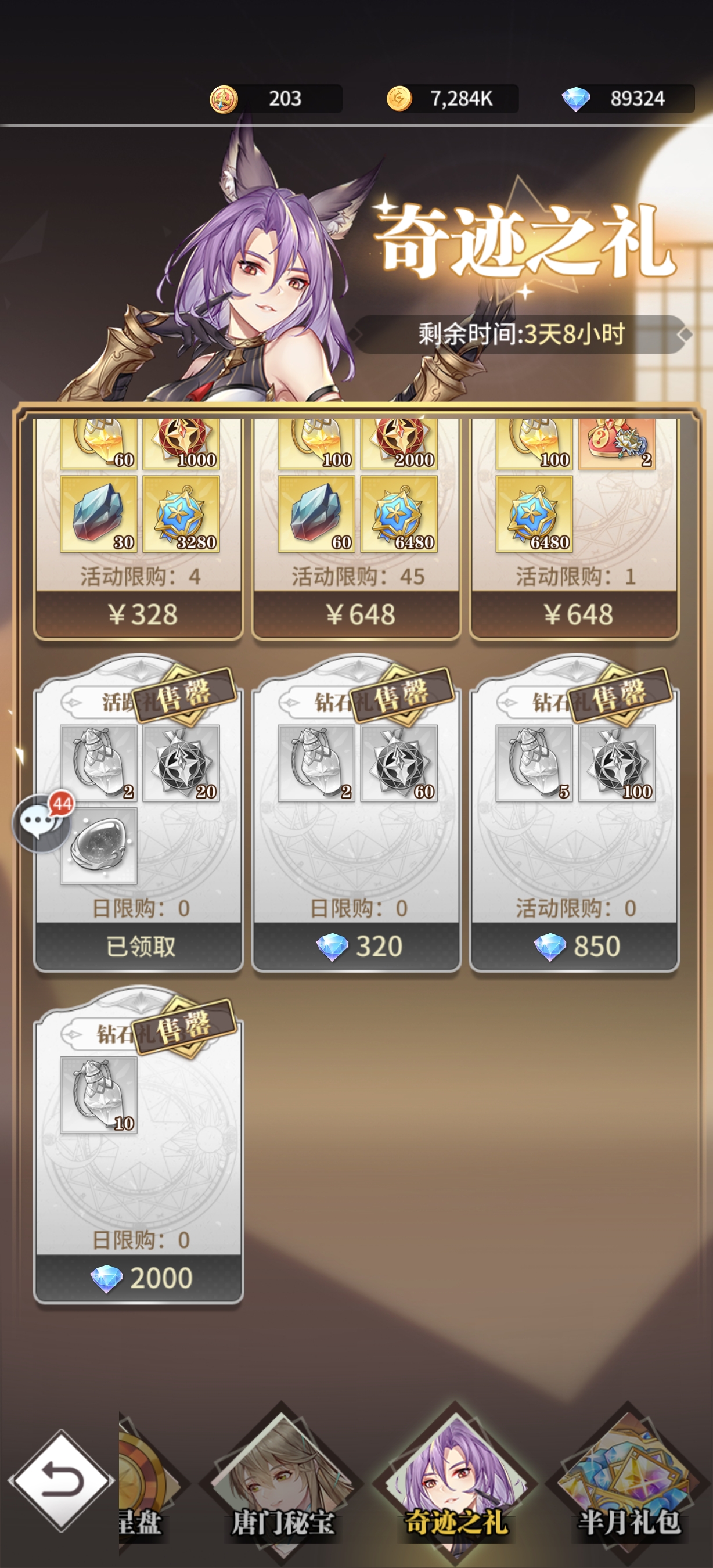Tap the back arrow button
The width and height of the screenshot is (713, 1568).
click(62, 1480)
